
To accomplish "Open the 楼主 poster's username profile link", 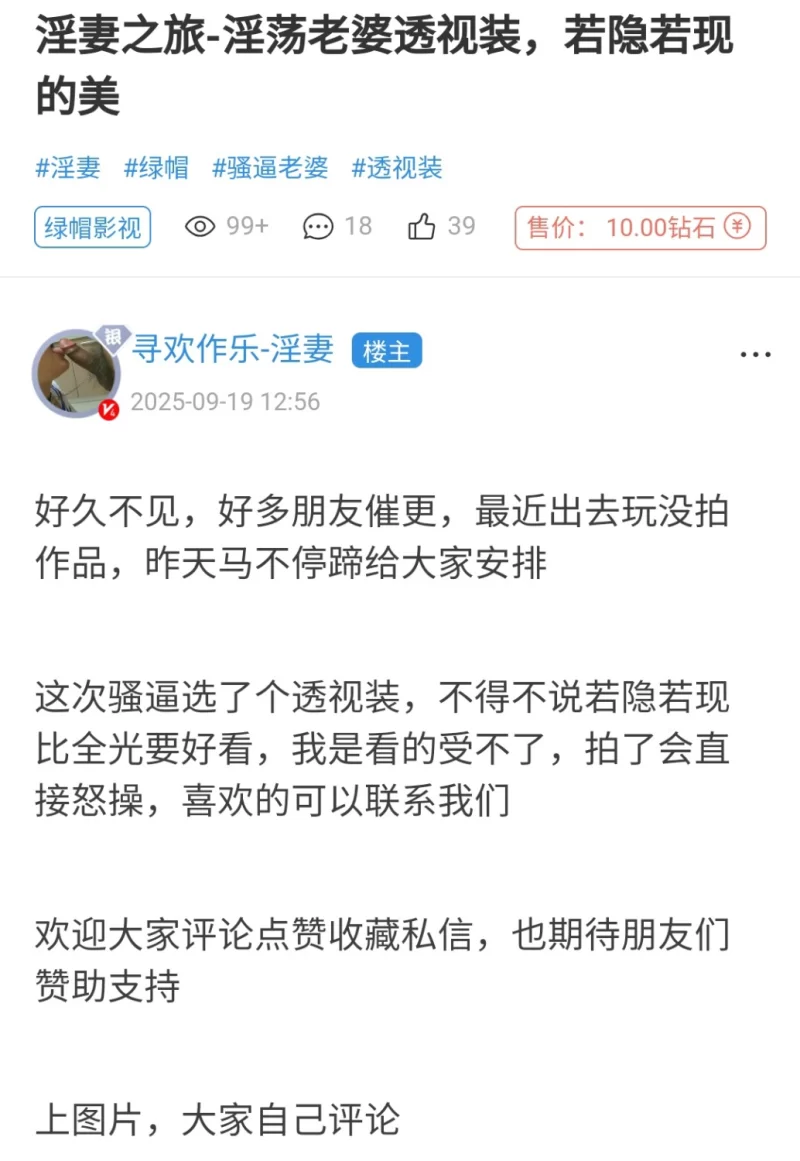I will point(232,350).
